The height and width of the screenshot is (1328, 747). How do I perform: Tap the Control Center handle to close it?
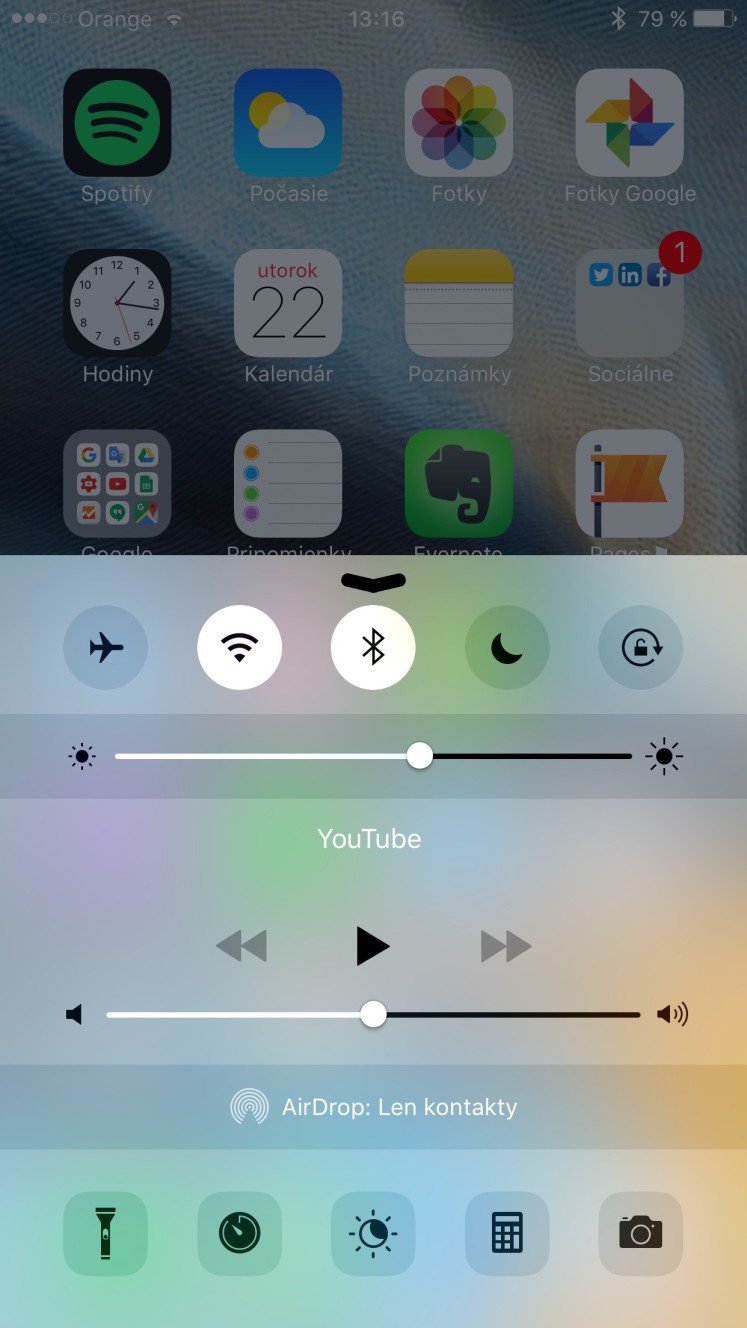click(x=373, y=581)
